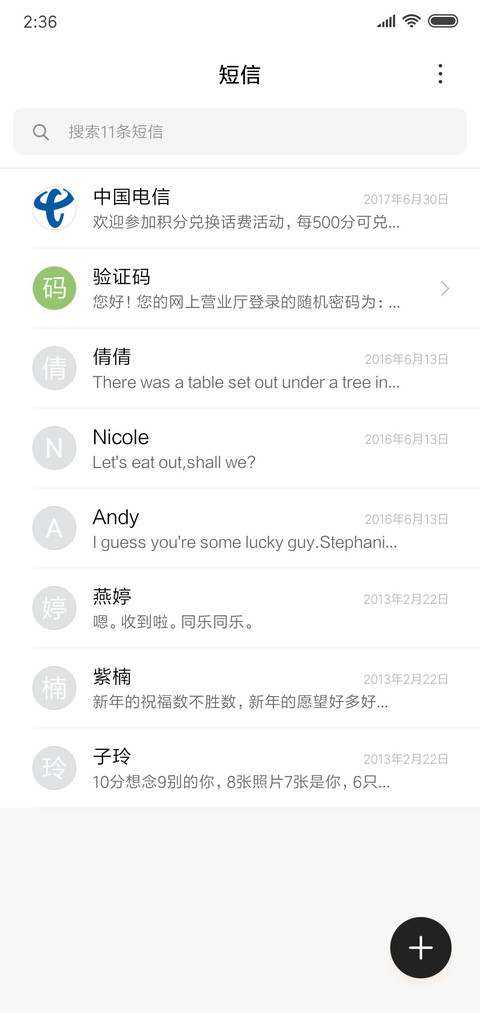Open the 中国电信 message thread
480x1013 pixels.
click(240, 208)
